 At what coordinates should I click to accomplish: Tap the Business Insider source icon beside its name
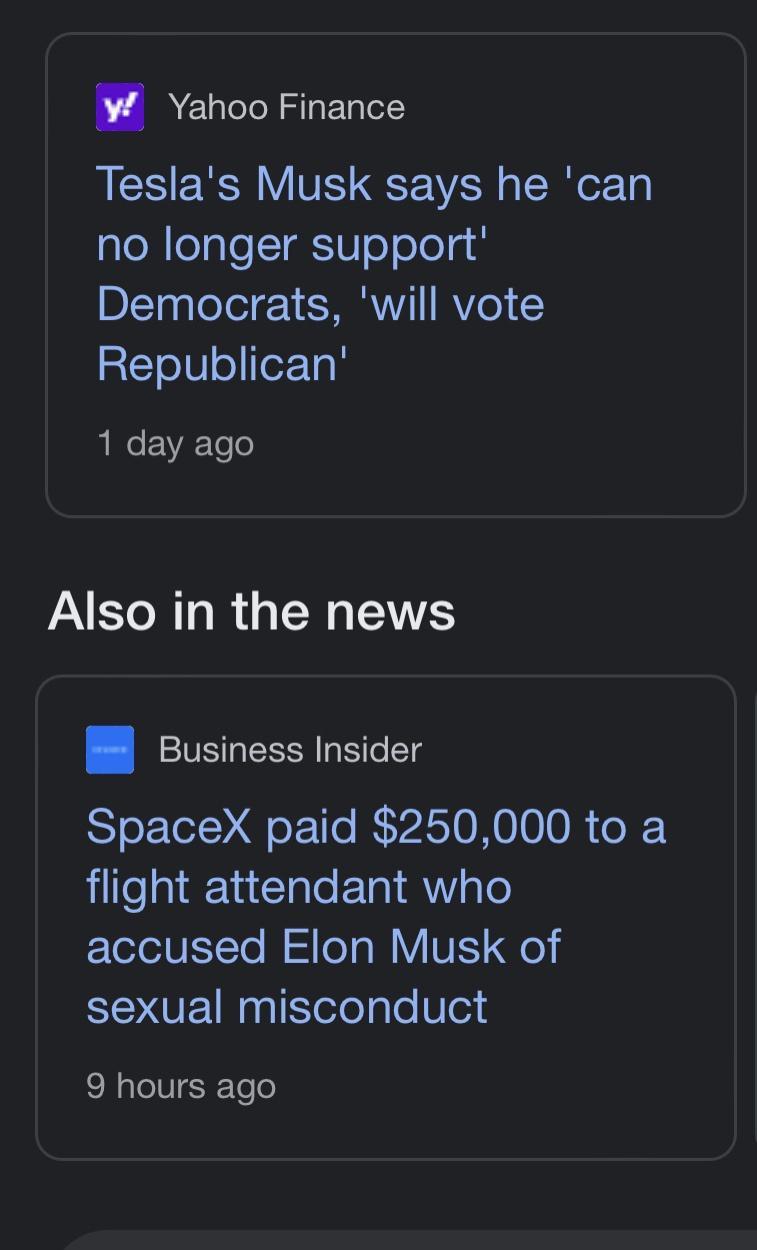(110, 749)
